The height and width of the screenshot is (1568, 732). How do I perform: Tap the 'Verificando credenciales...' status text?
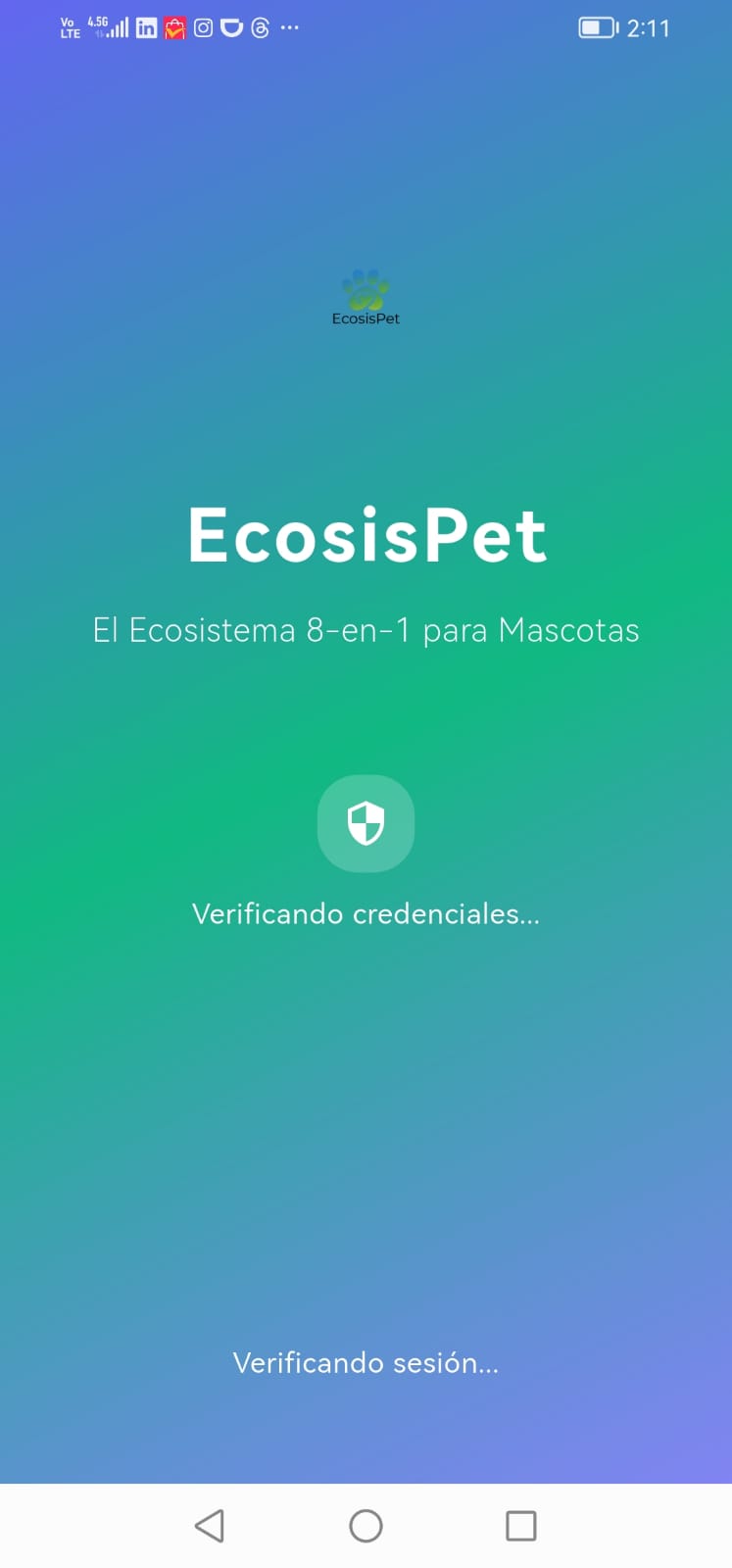(366, 913)
